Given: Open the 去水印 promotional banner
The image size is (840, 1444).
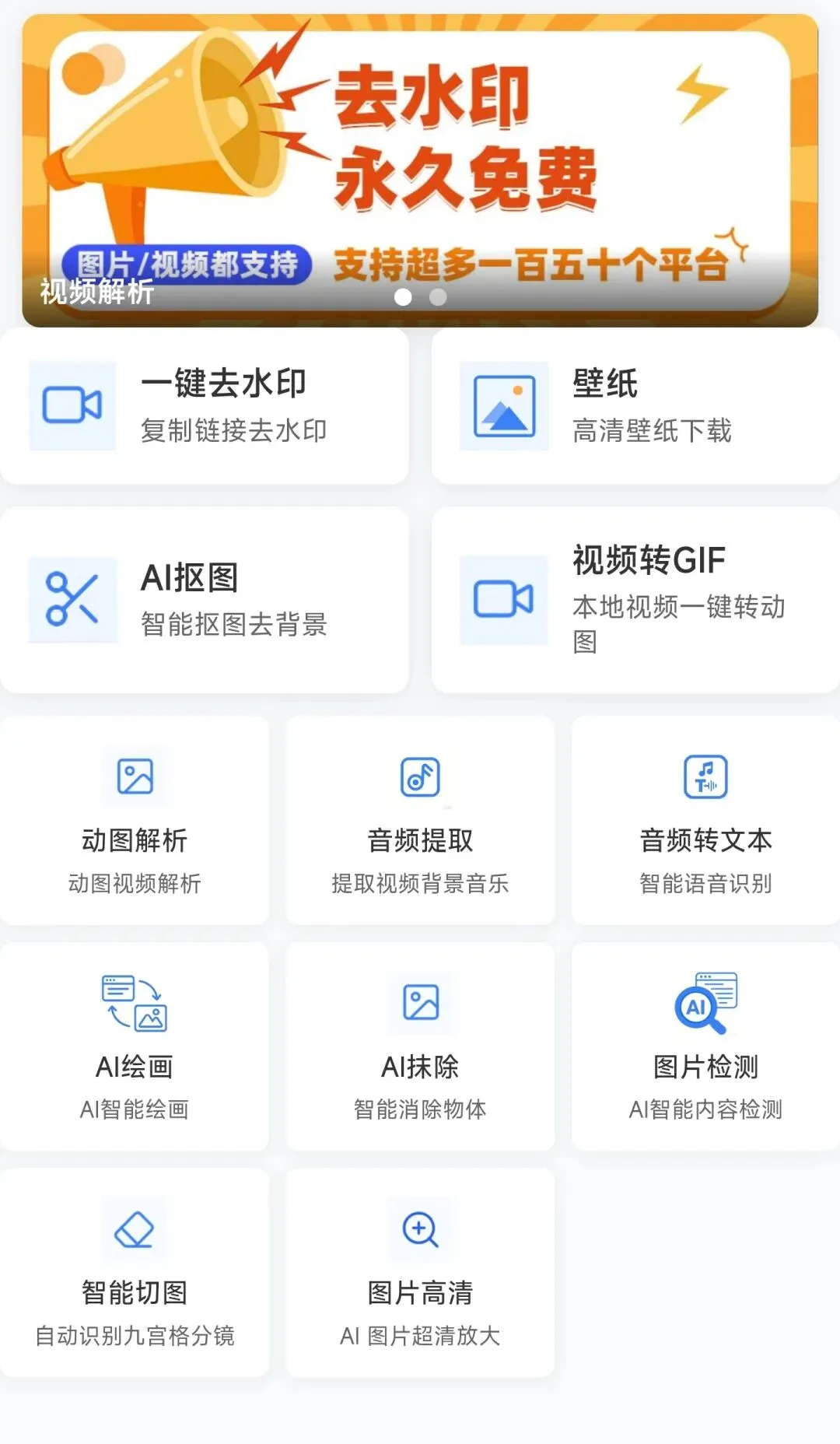Looking at the screenshot, I should point(420,170).
